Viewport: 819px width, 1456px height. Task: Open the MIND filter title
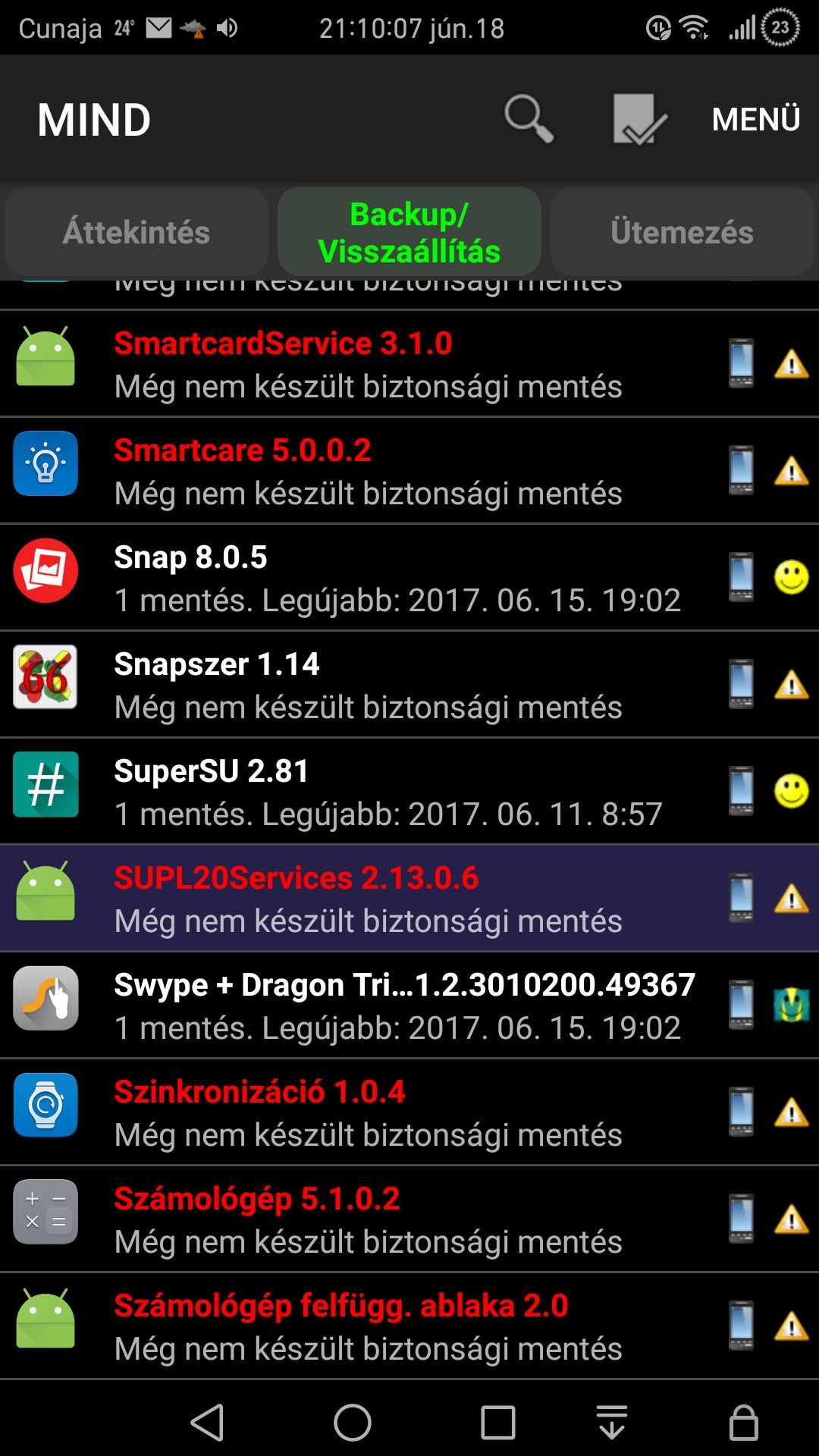click(94, 120)
